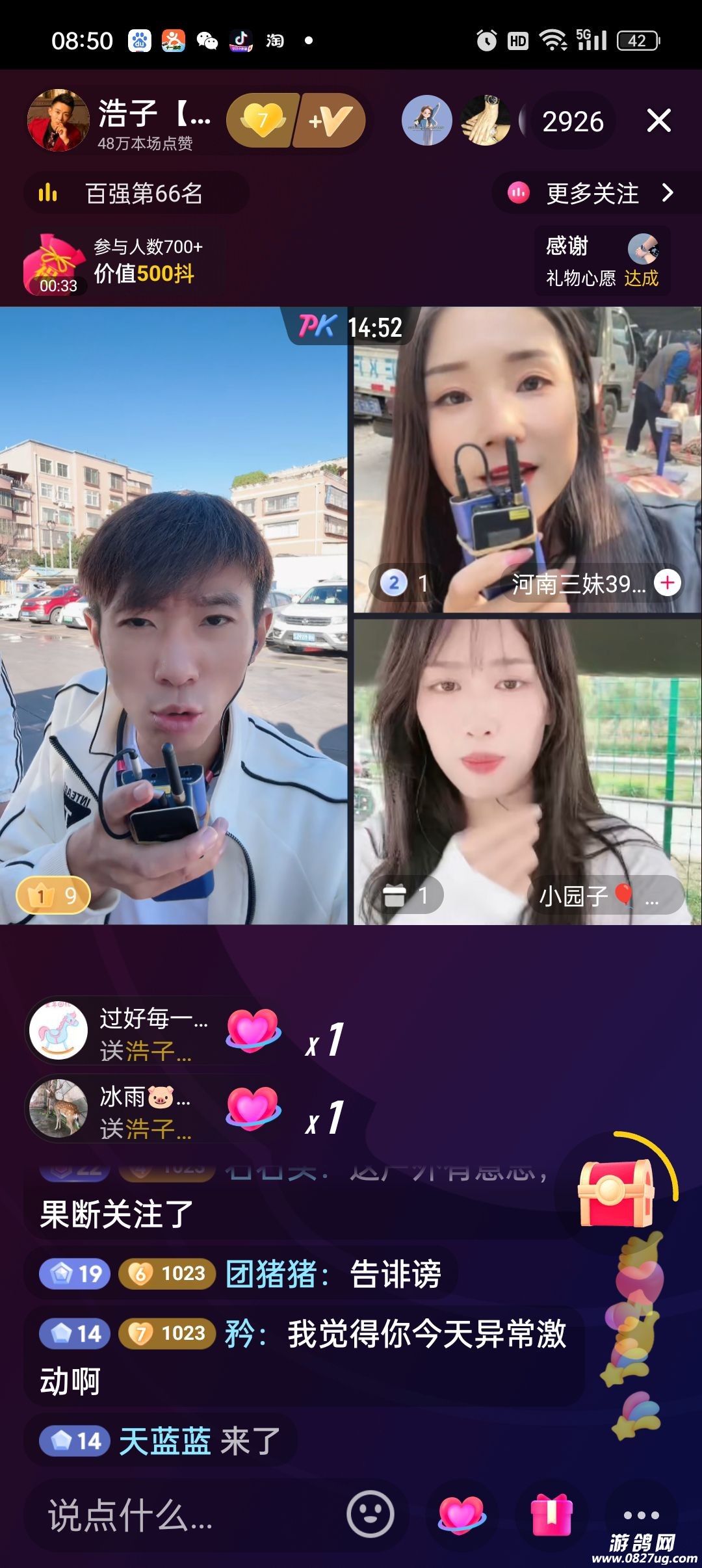Open host 浩子's profile avatar
The width and height of the screenshot is (702, 1568).
click(x=58, y=121)
